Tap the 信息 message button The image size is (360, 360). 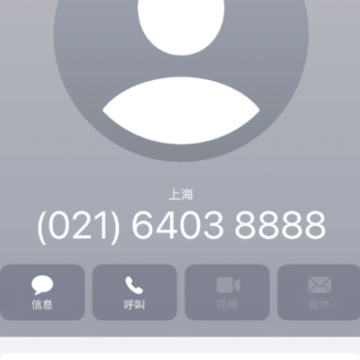(42, 292)
